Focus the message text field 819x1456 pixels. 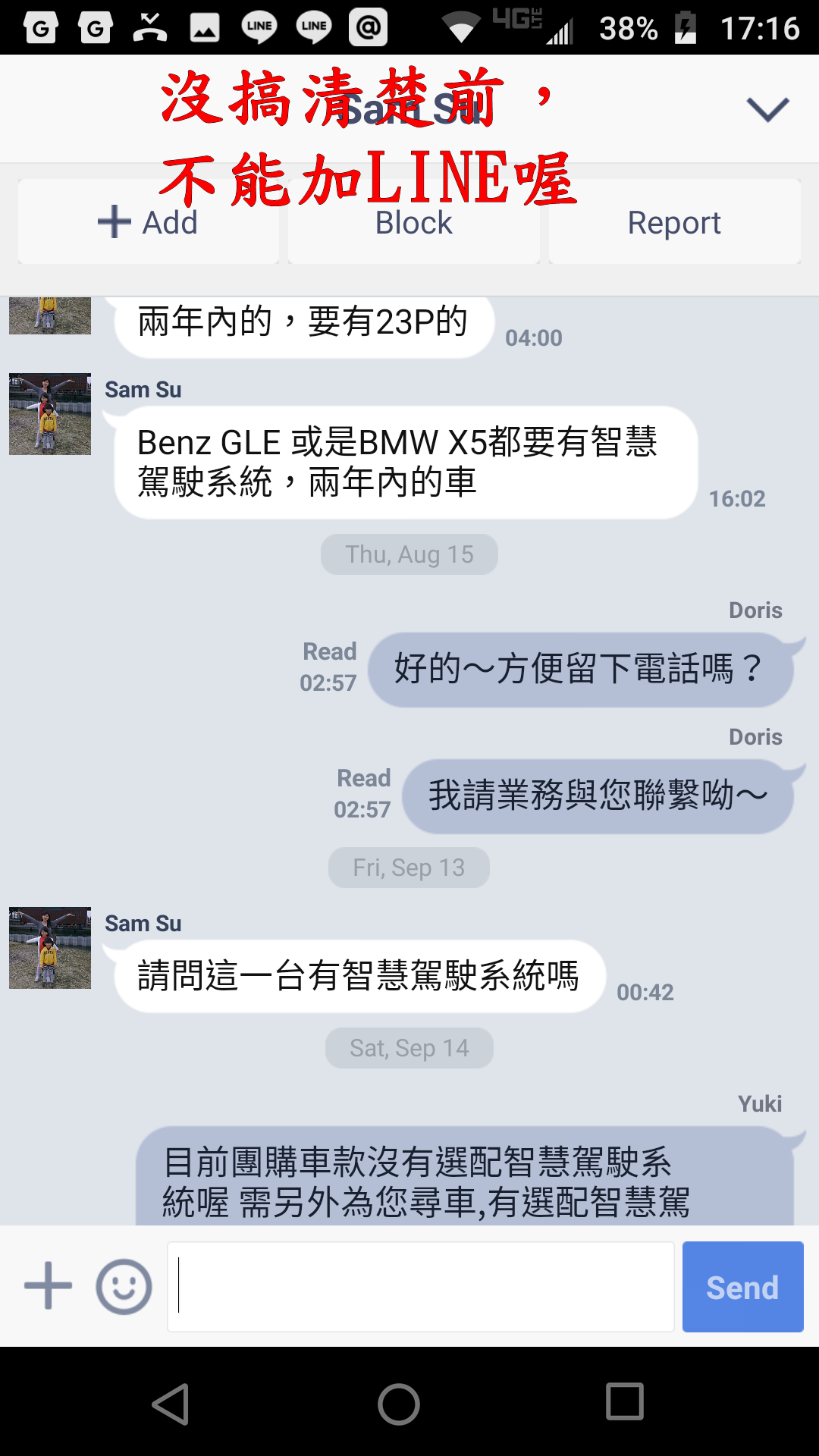tap(421, 1286)
